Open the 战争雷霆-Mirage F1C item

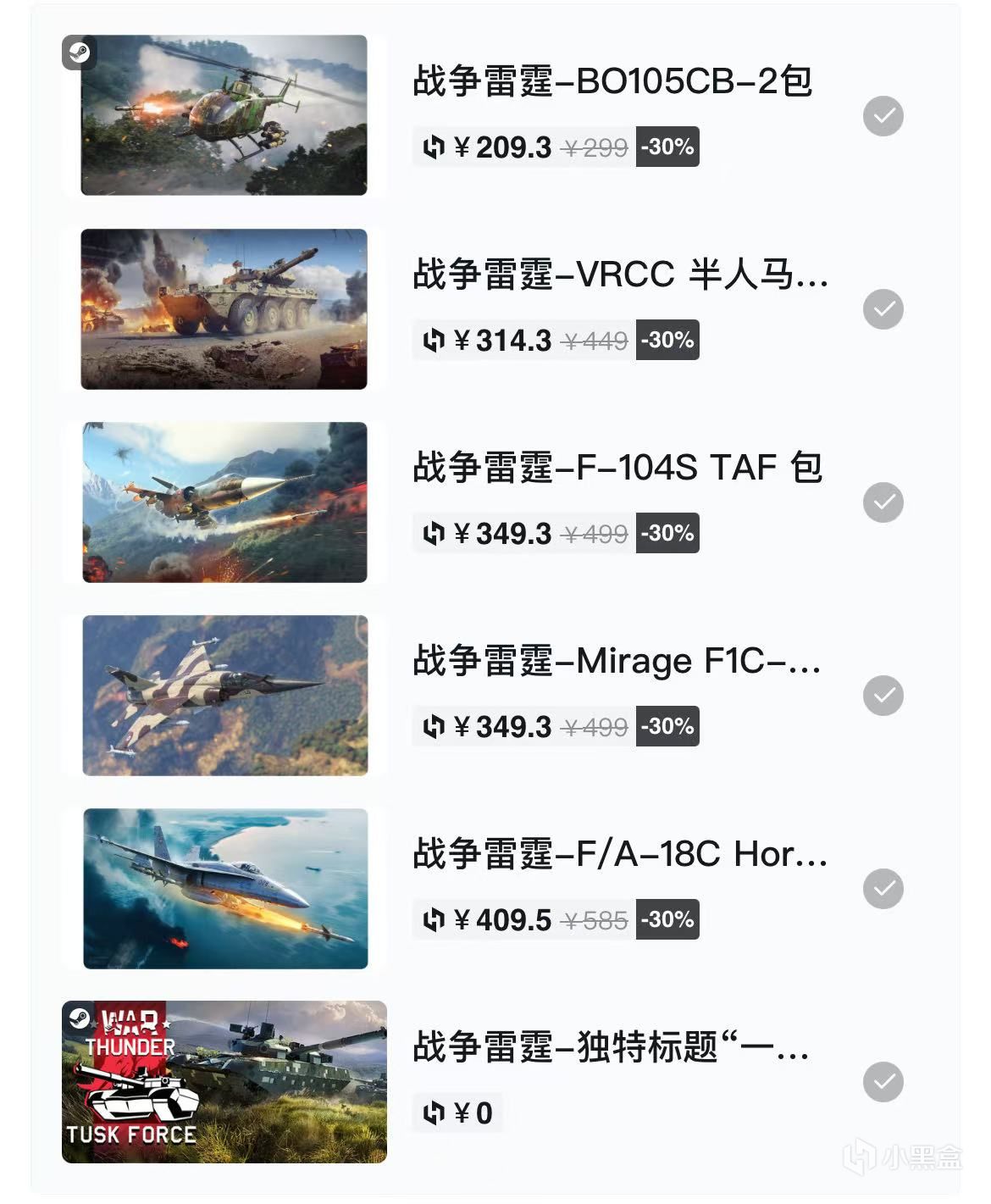point(617,662)
